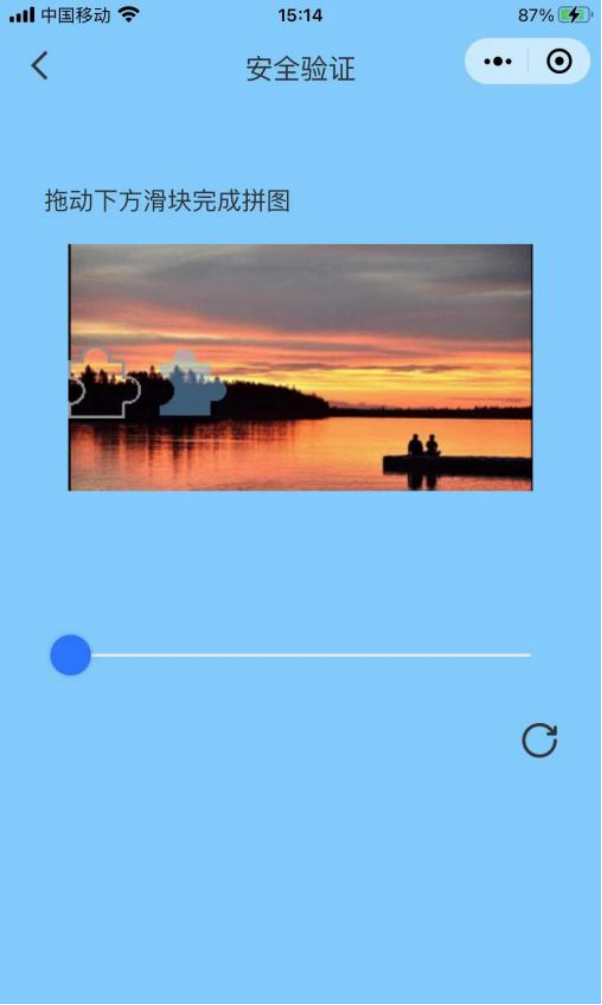602x1005 pixels.
Task: Open the mini program more options menu
Action: [x=497, y=62]
